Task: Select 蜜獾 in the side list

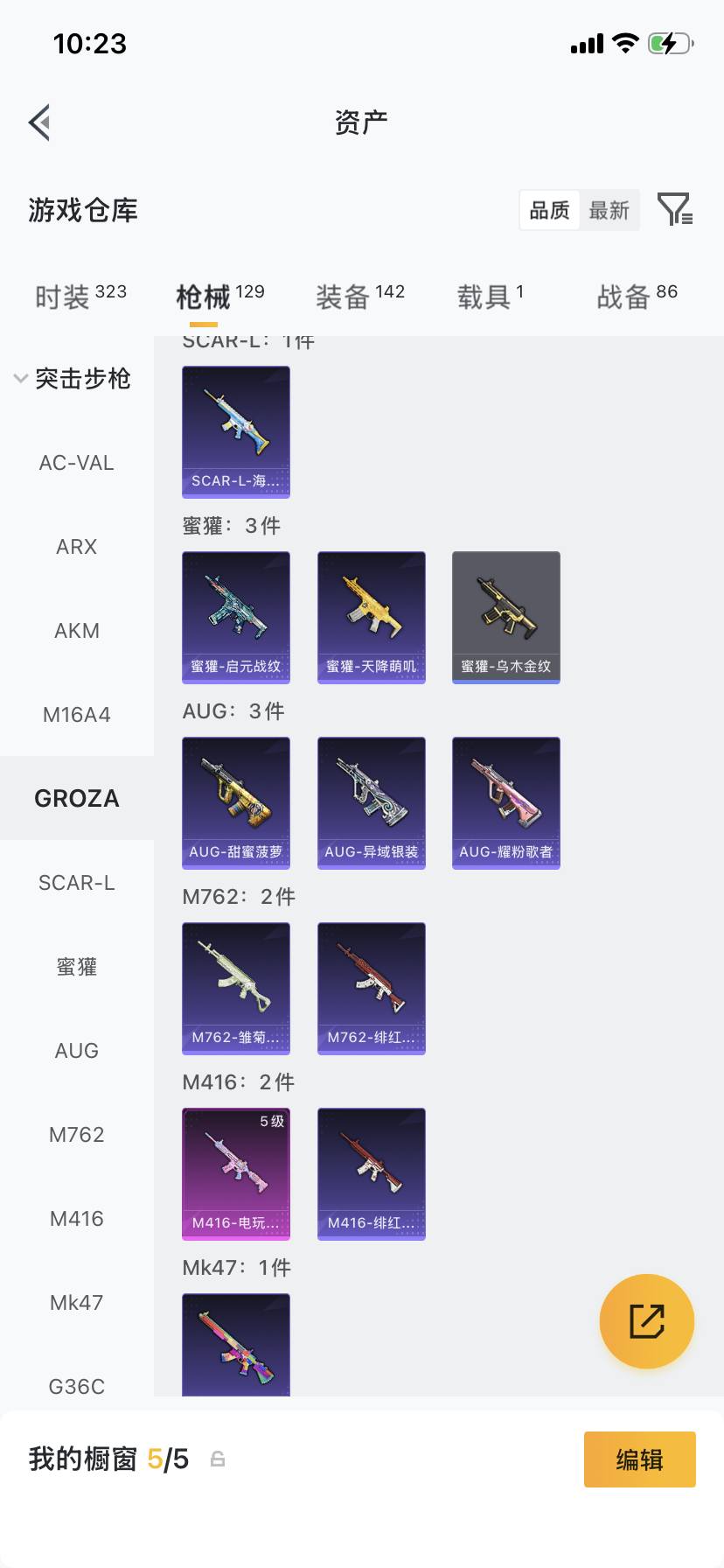Action: pos(77,967)
